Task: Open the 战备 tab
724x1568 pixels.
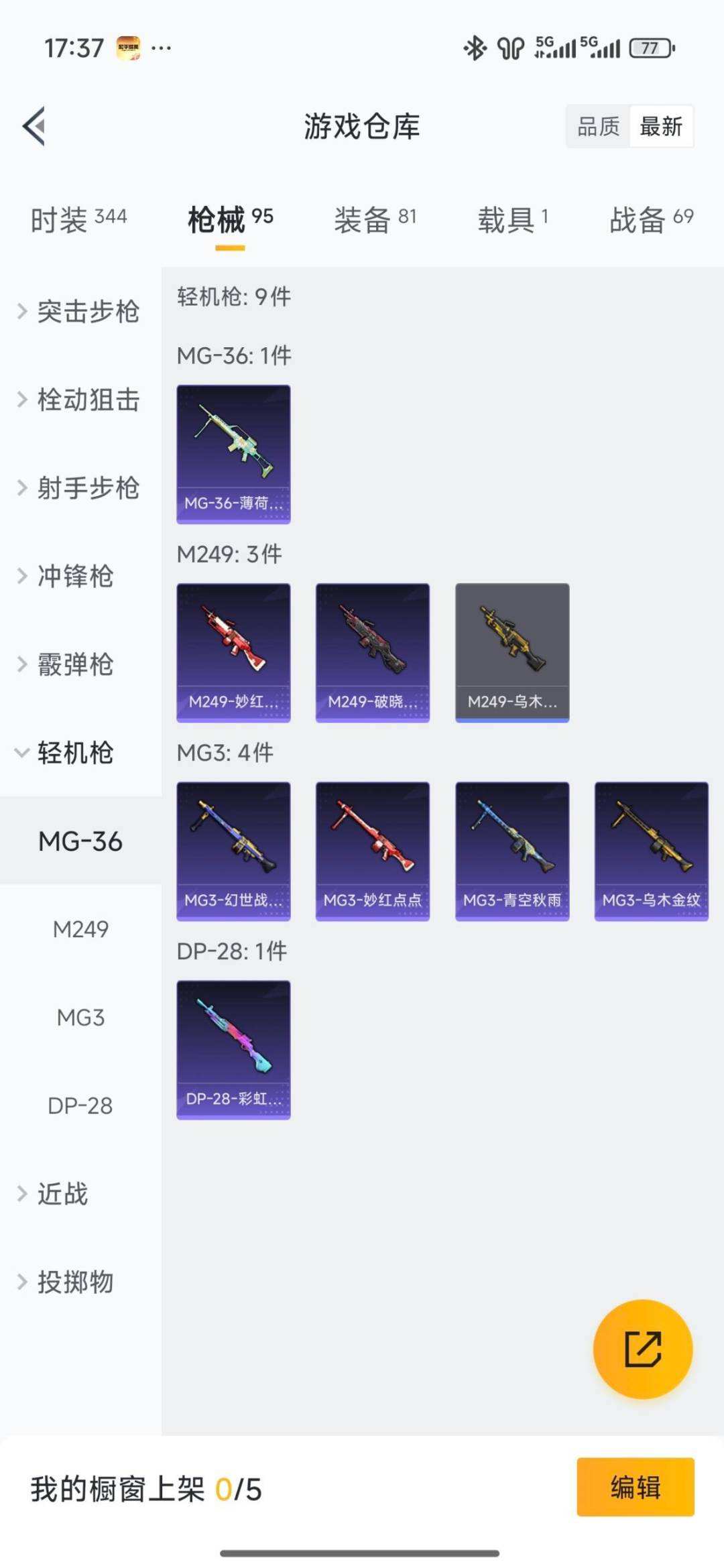Action: [650, 219]
